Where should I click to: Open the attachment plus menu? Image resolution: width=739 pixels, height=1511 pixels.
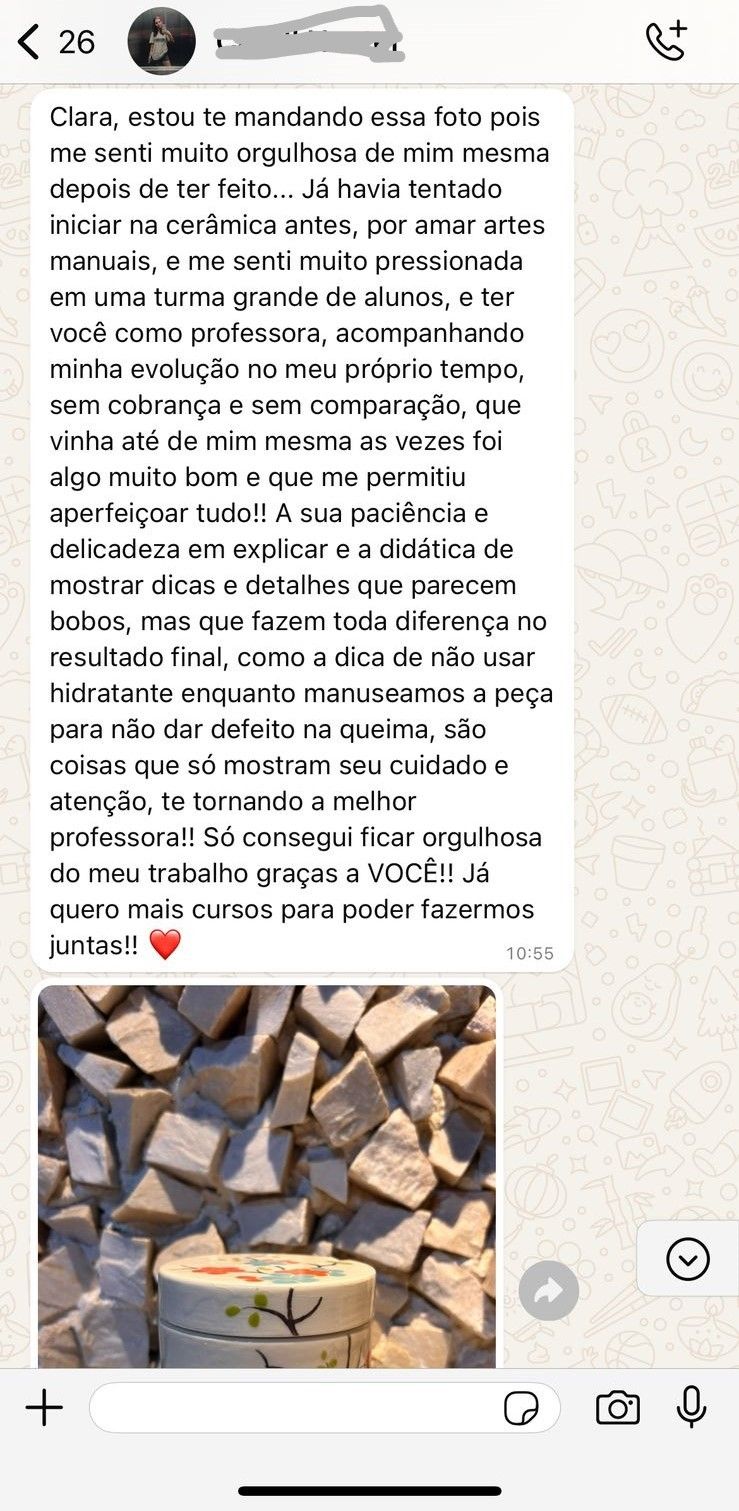44,1409
